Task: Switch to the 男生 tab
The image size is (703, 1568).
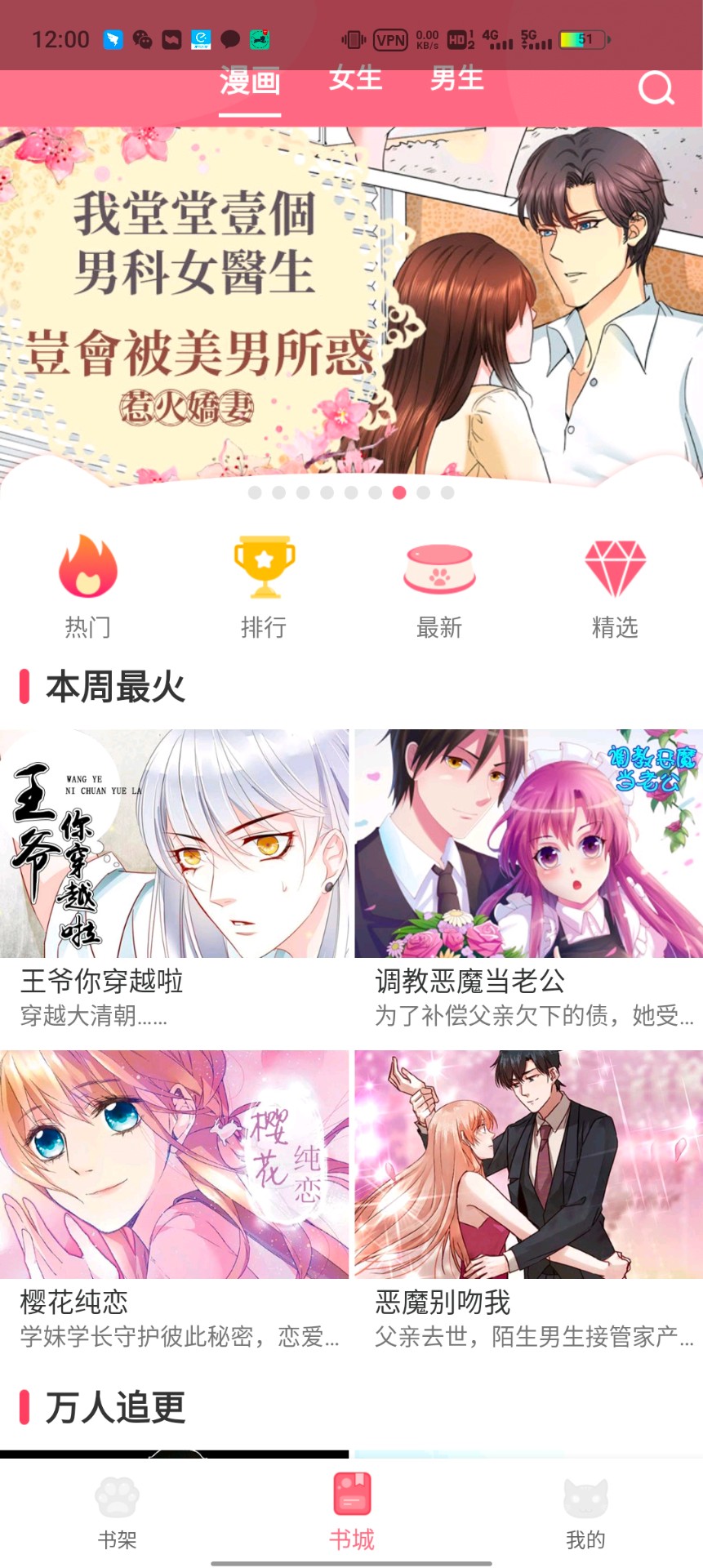Action: tap(457, 80)
